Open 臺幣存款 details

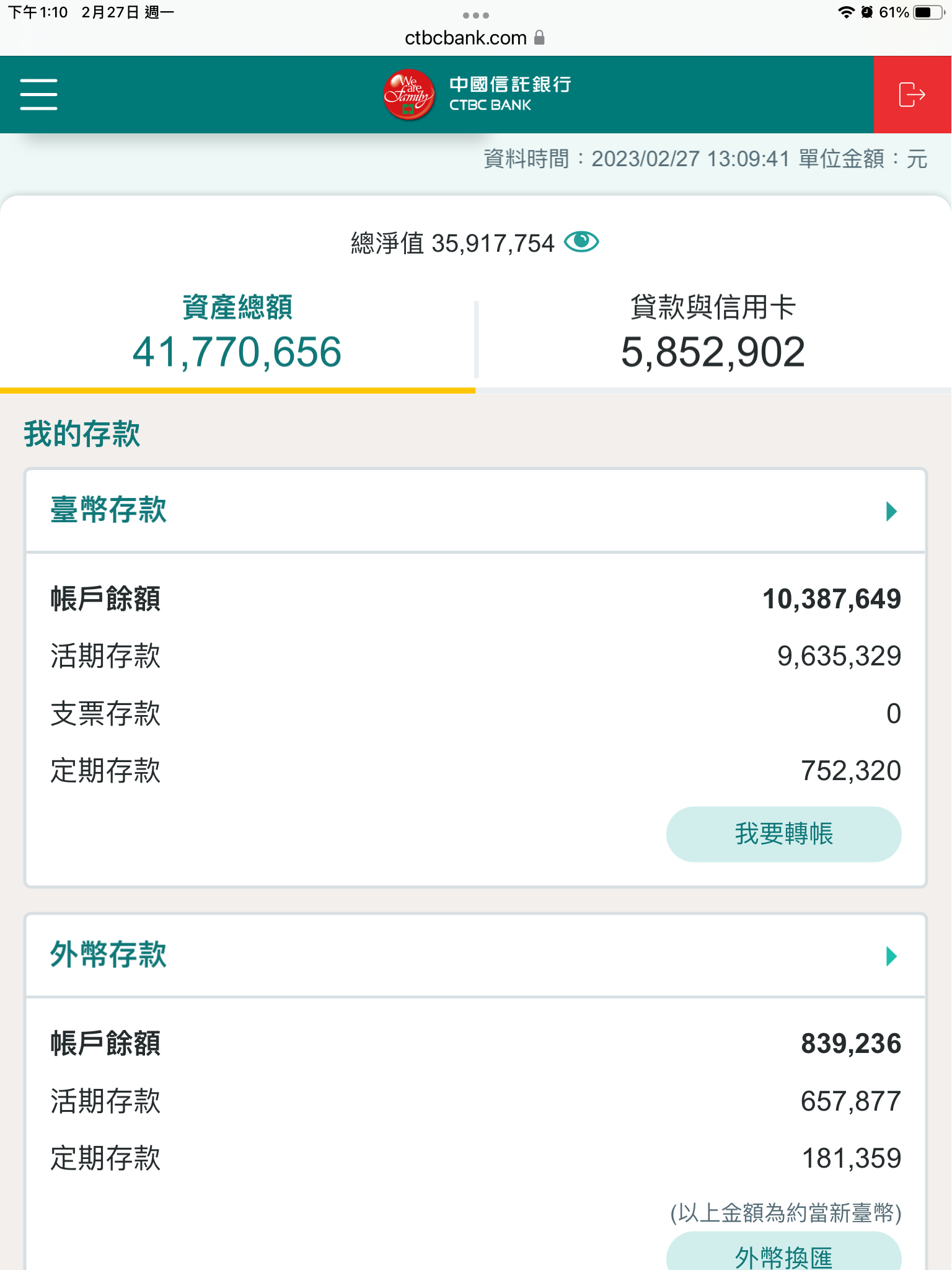pos(891,511)
